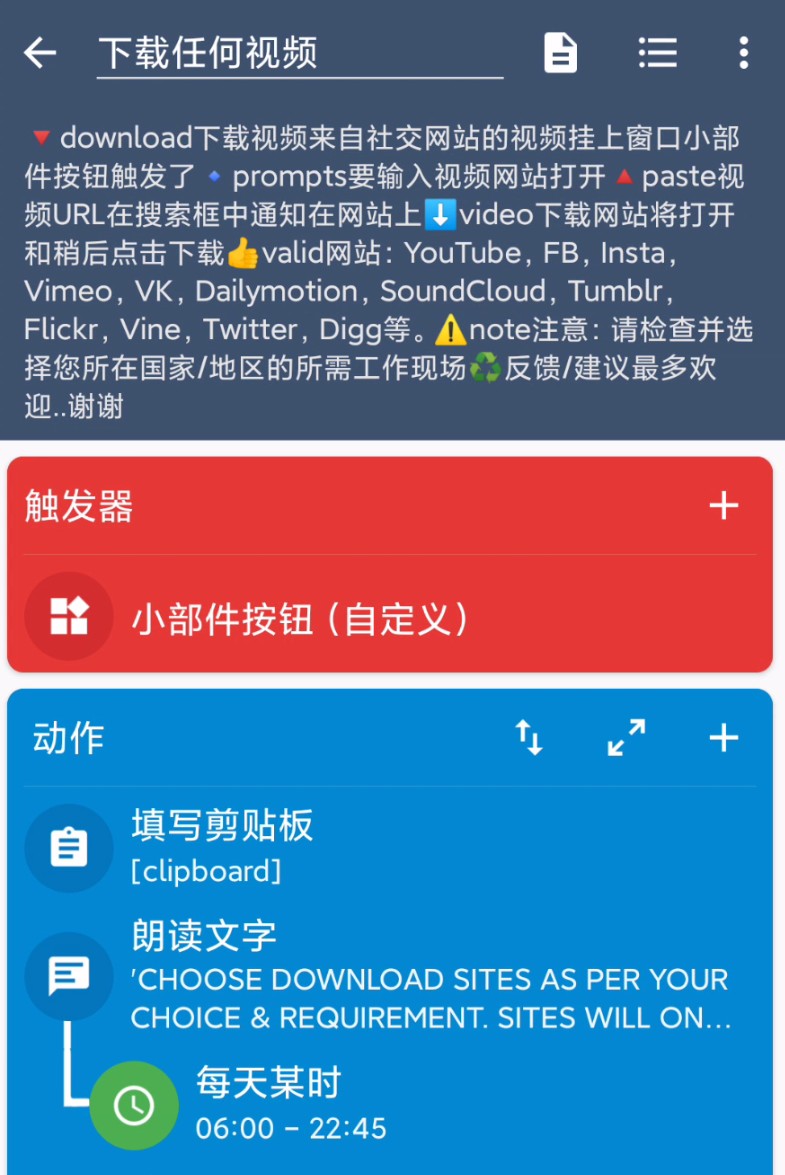Image resolution: width=785 pixels, height=1175 pixels.
Task: Tap the green clock icon on the 每天某时 constraint
Action: click(x=134, y=1104)
